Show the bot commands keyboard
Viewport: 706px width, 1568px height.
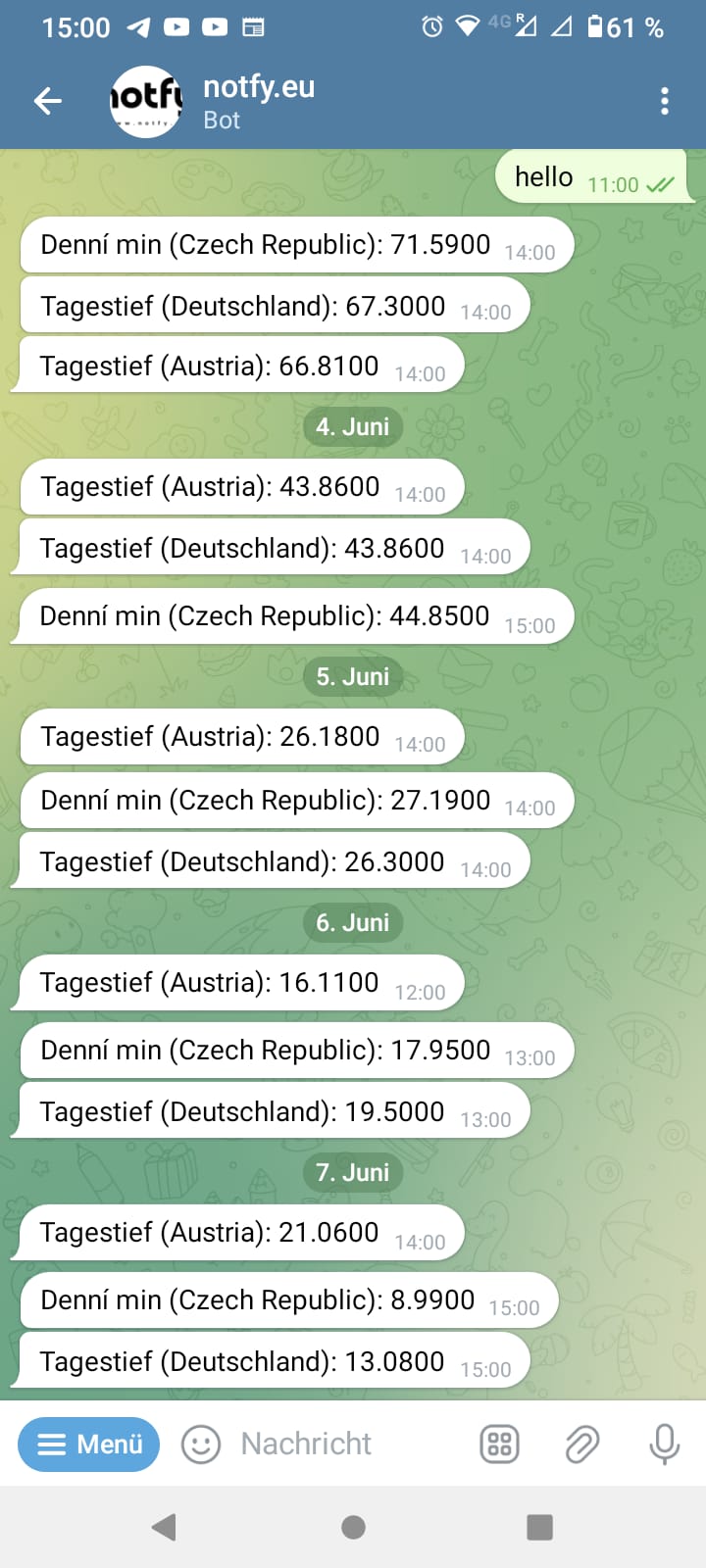499,1444
